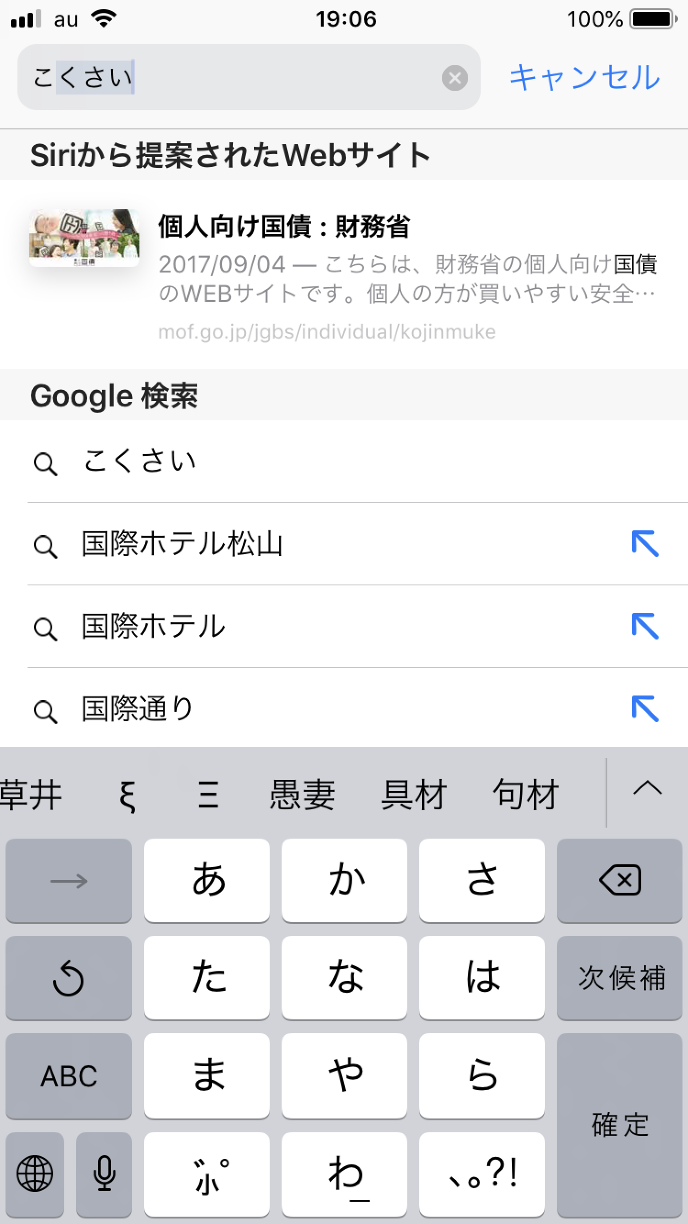Fill search with 国際ホテル松山 using its arrow
This screenshot has width=688, height=1224.
645,544
